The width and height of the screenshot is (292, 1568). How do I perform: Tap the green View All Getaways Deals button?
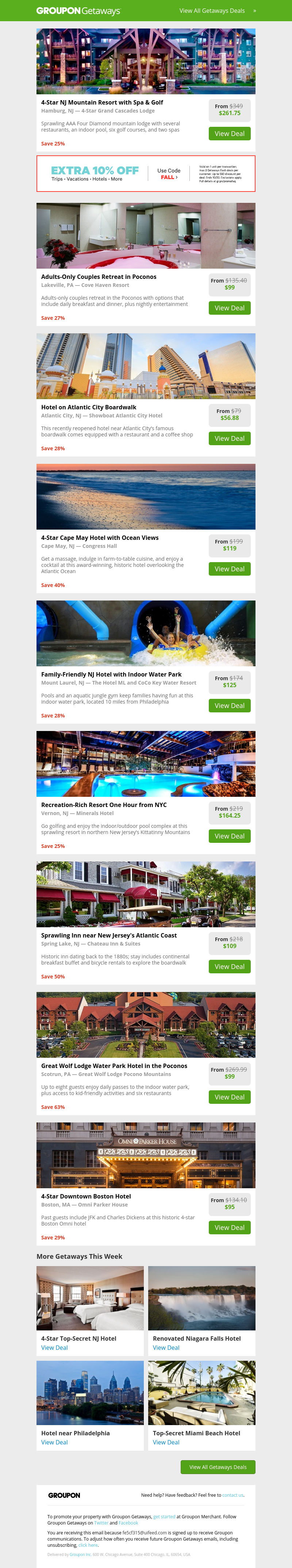[218, 1467]
